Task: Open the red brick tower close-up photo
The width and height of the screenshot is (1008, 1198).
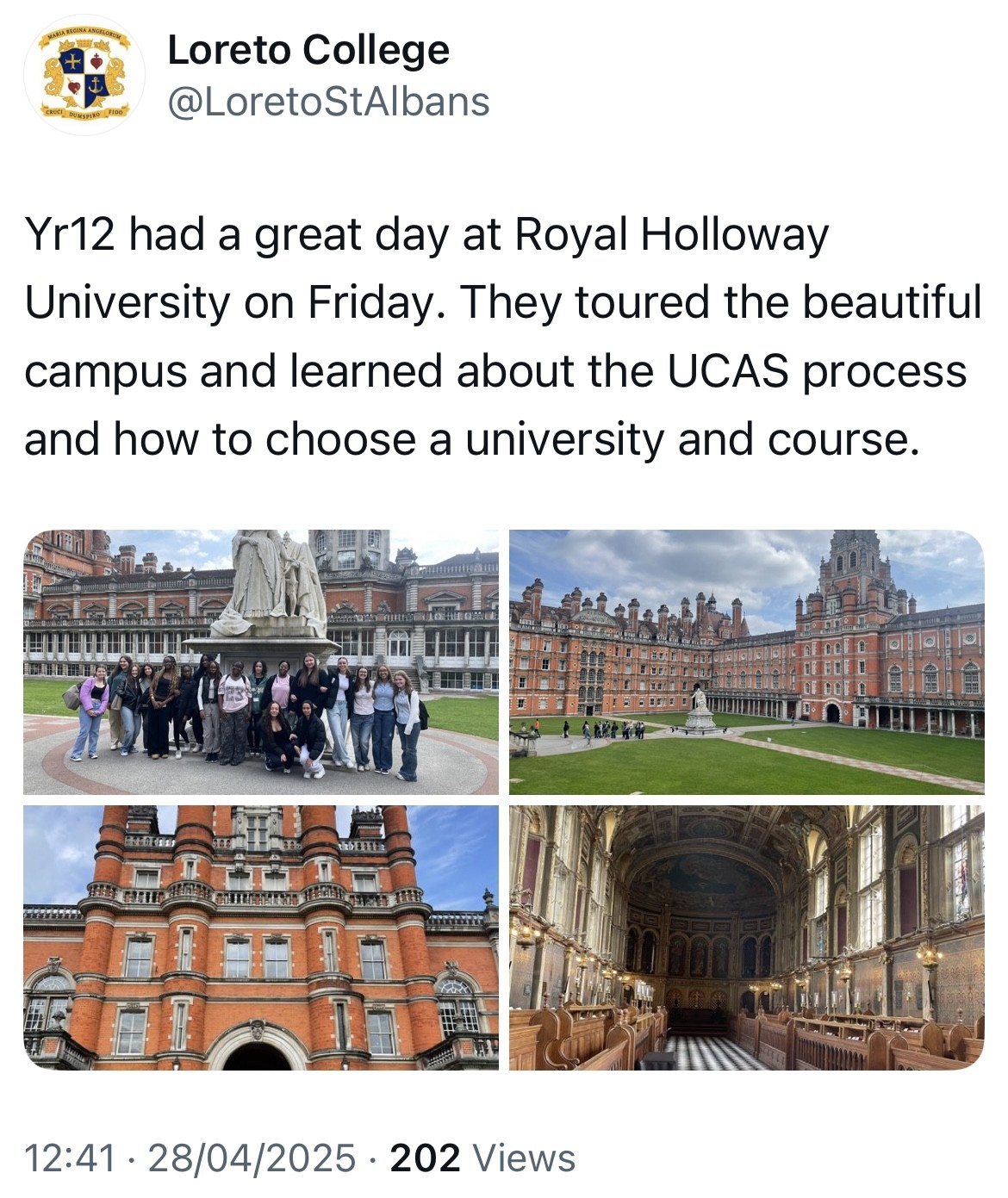Action: (261, 937)
